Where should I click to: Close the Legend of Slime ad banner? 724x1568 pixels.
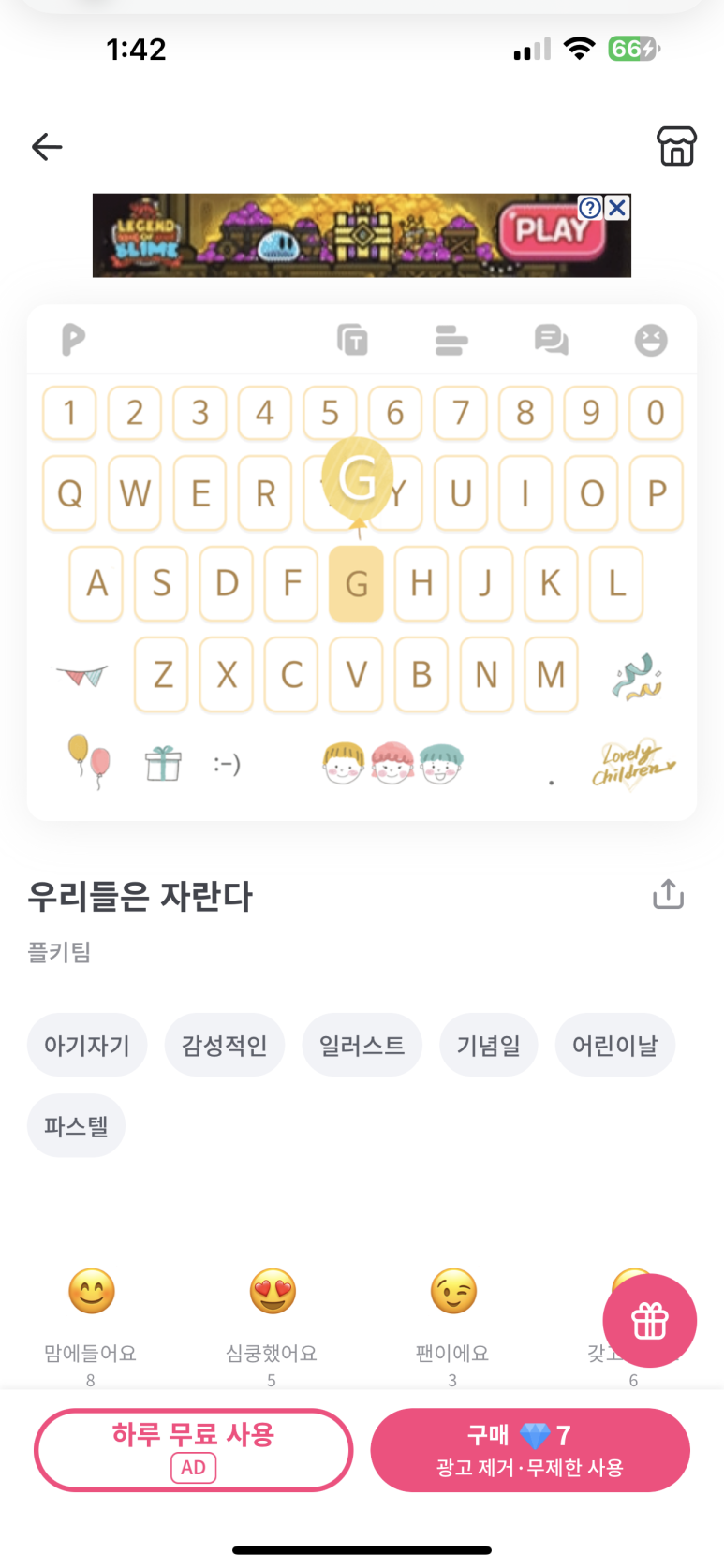click(617, 208)
